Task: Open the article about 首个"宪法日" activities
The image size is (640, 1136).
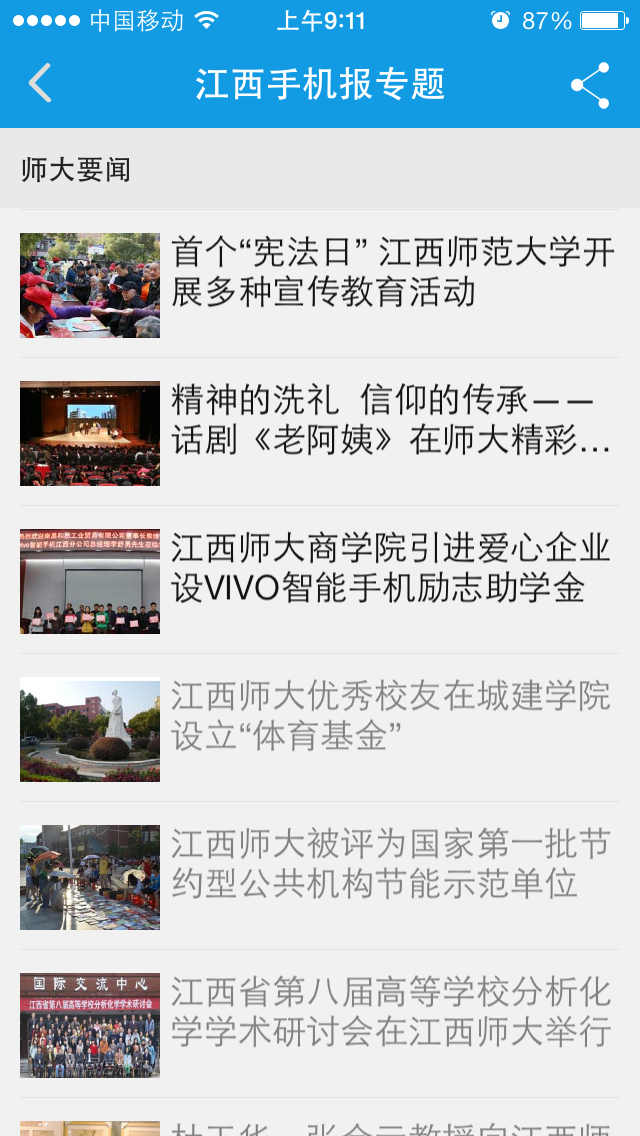Action: (x=320, y=285)
